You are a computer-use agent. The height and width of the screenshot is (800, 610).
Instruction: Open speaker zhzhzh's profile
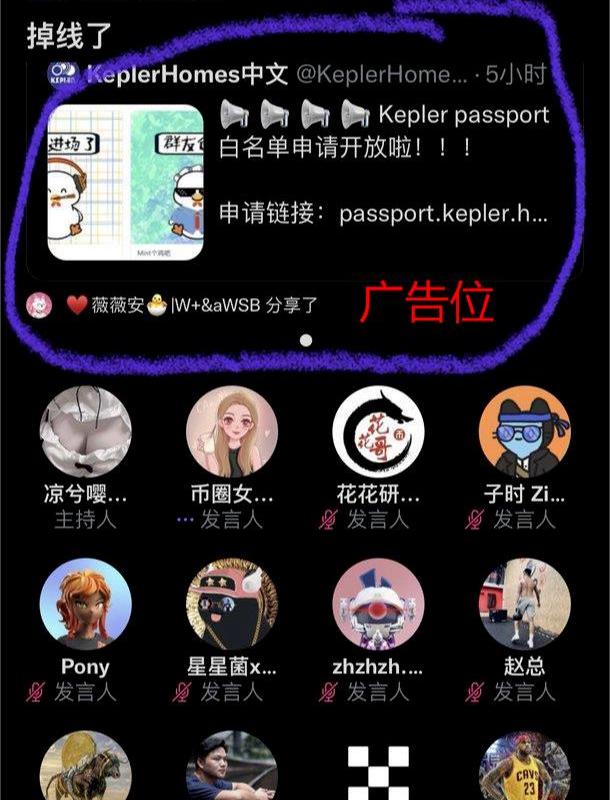click(x=378, y=604)
